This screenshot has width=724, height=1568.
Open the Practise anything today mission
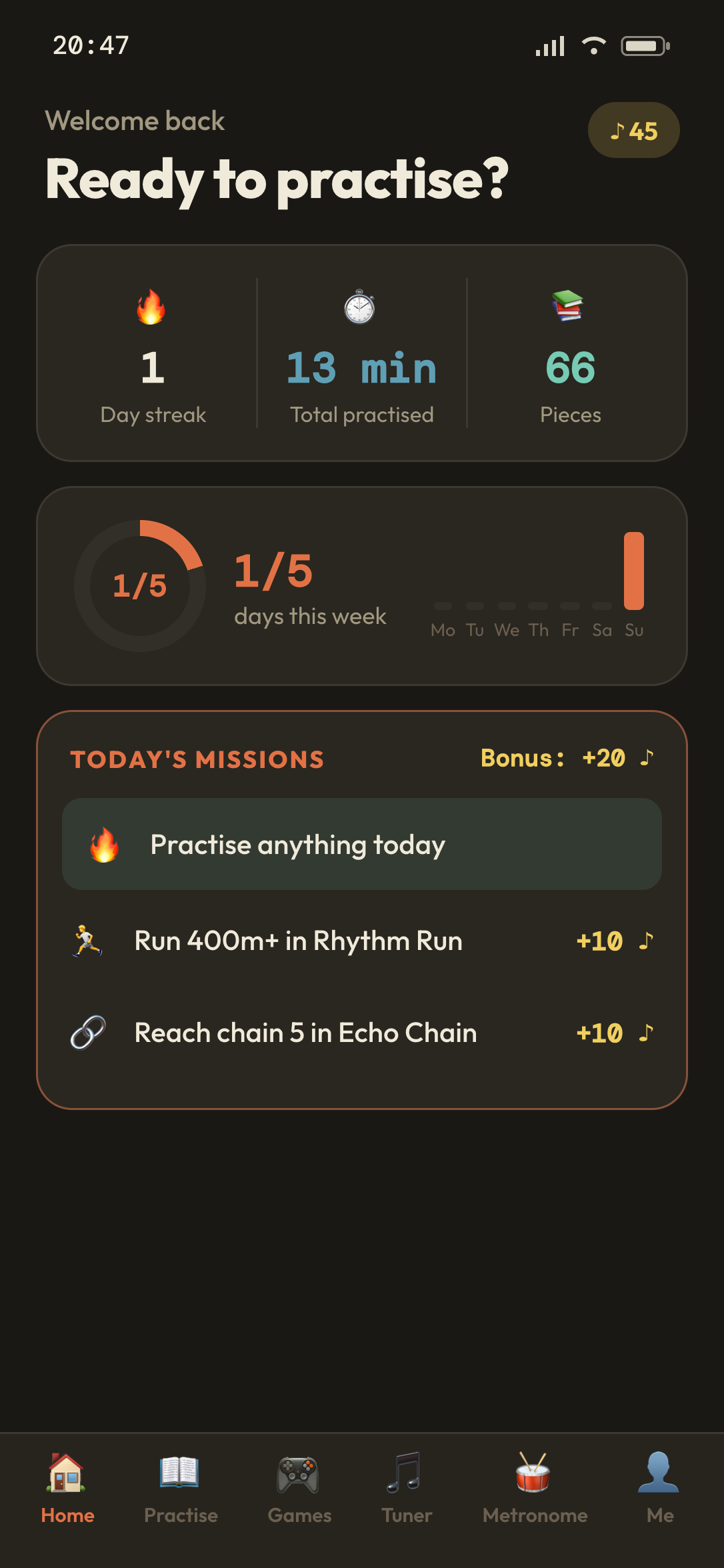(x=362, y=844)
